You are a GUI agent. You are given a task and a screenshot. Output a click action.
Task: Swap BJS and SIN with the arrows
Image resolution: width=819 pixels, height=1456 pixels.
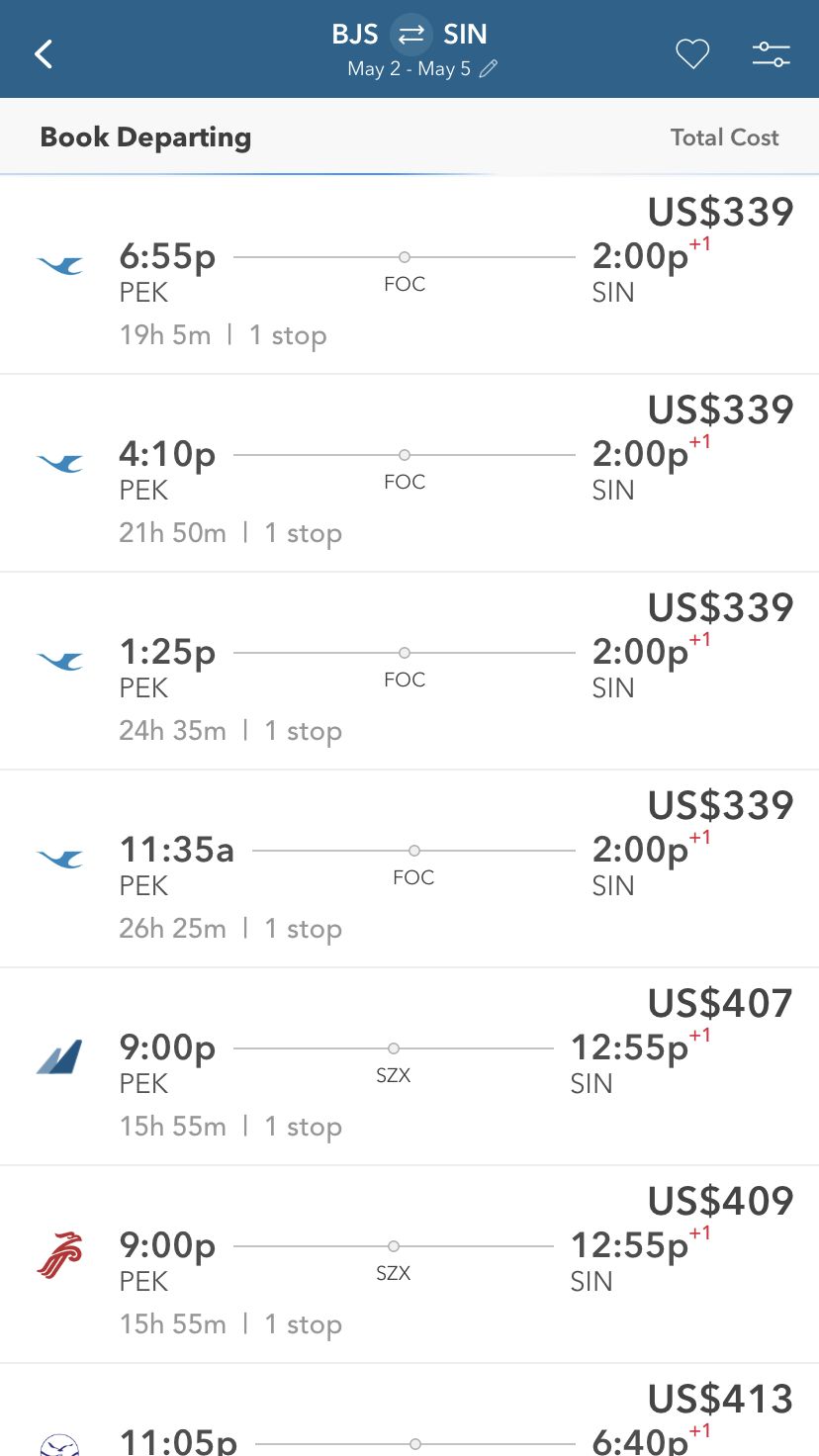pos(410,35)
